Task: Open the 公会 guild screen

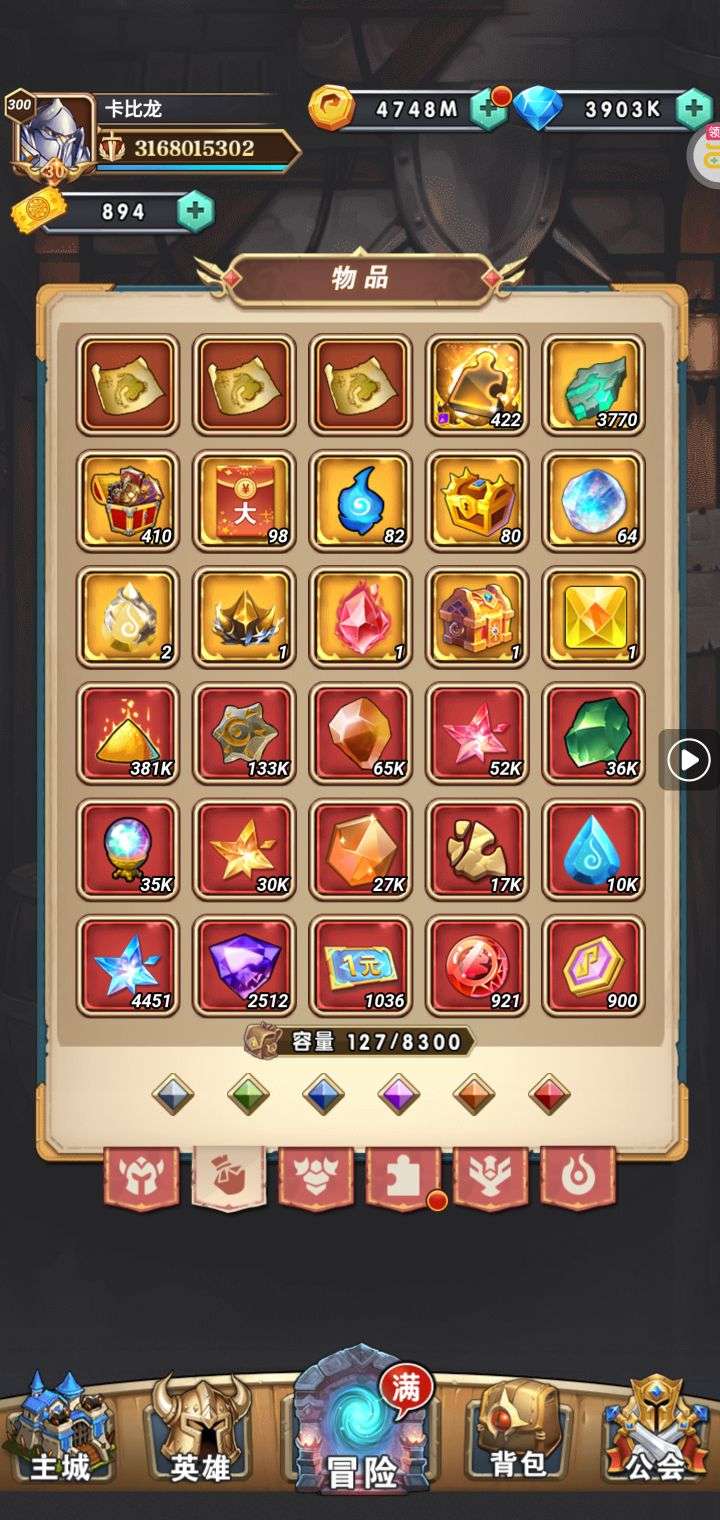Action: (655, 1430)
